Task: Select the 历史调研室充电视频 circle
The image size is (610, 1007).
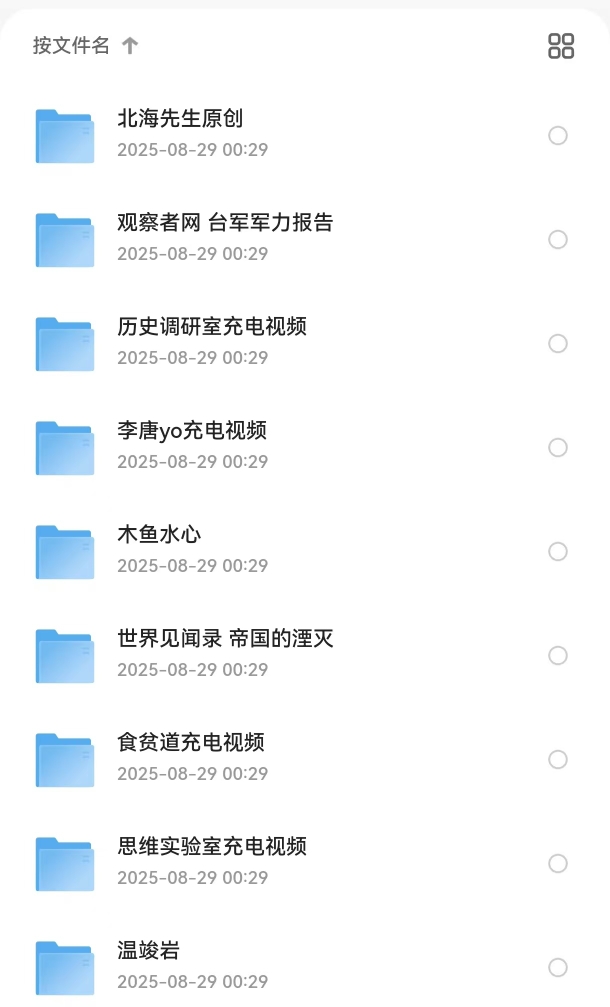Action: pyautogui.click(x=558, y=344)
